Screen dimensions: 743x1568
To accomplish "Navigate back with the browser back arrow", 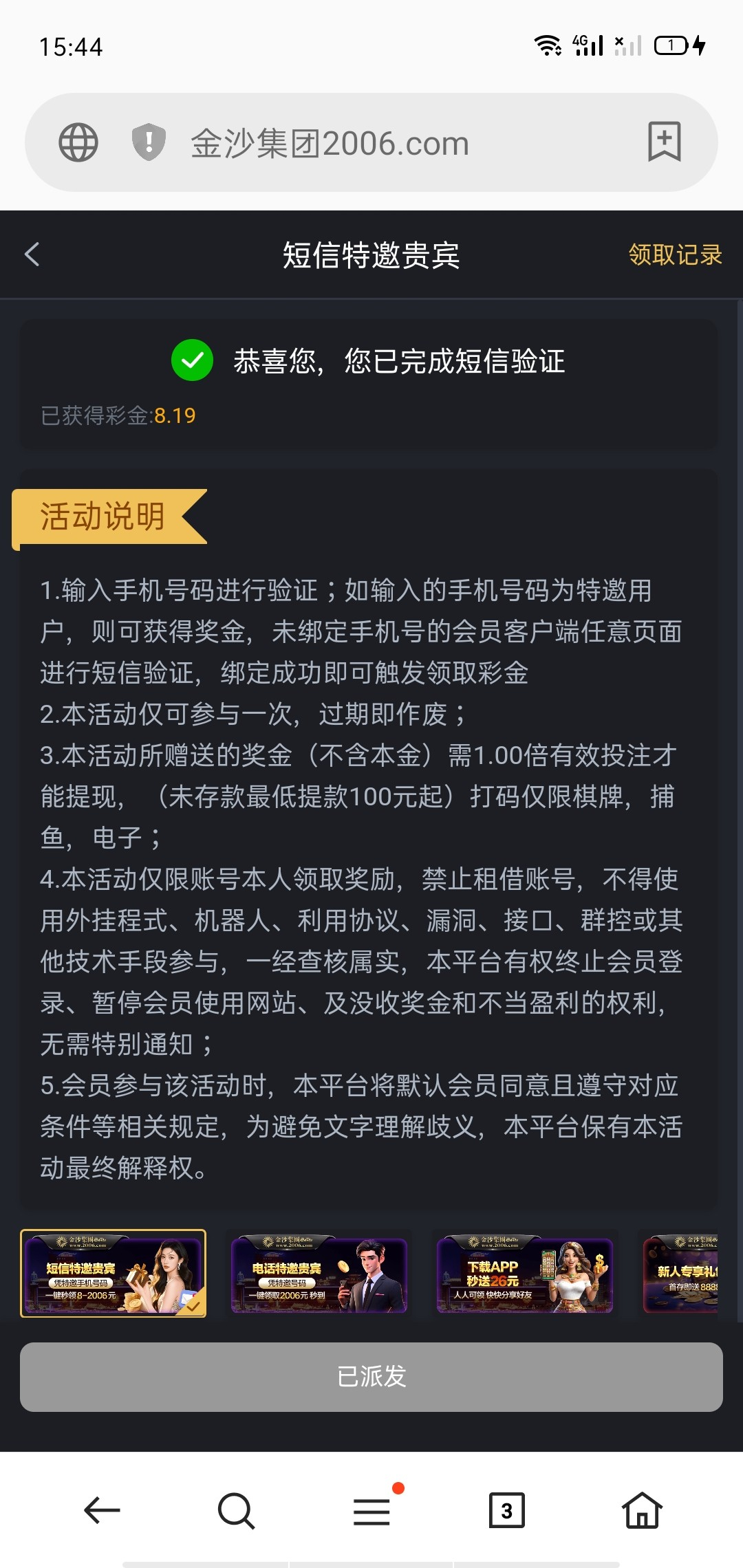I will click(102, 1510).
